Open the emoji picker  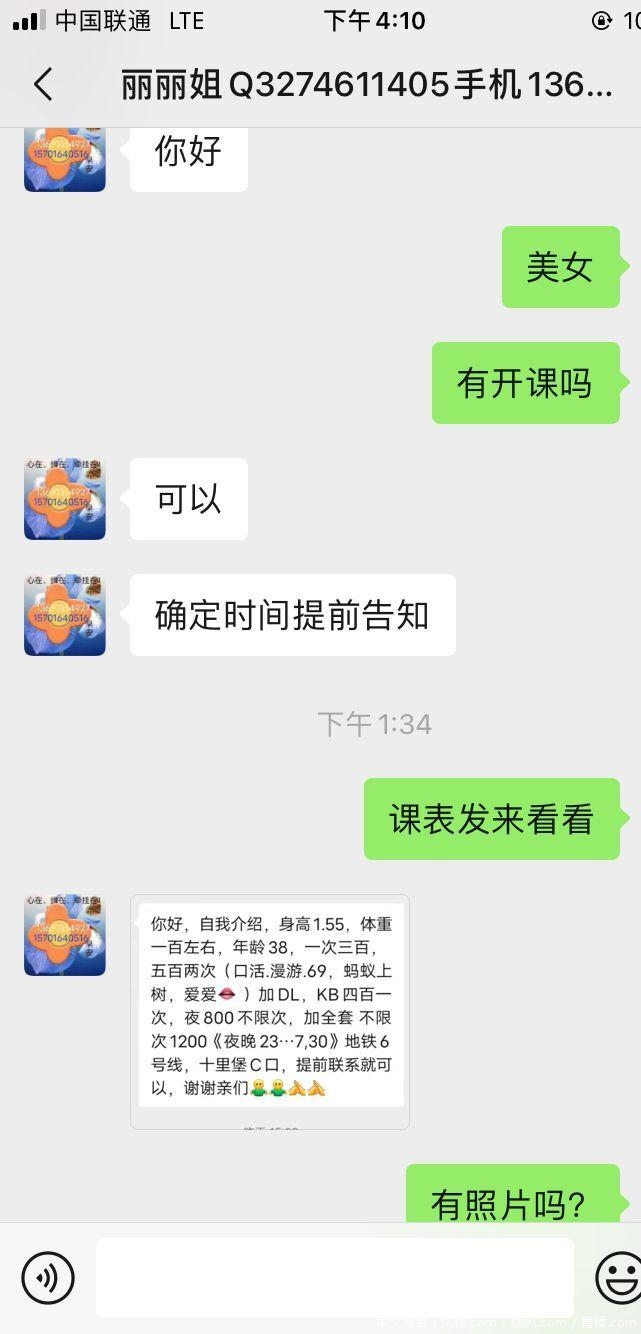(618, 1277)
